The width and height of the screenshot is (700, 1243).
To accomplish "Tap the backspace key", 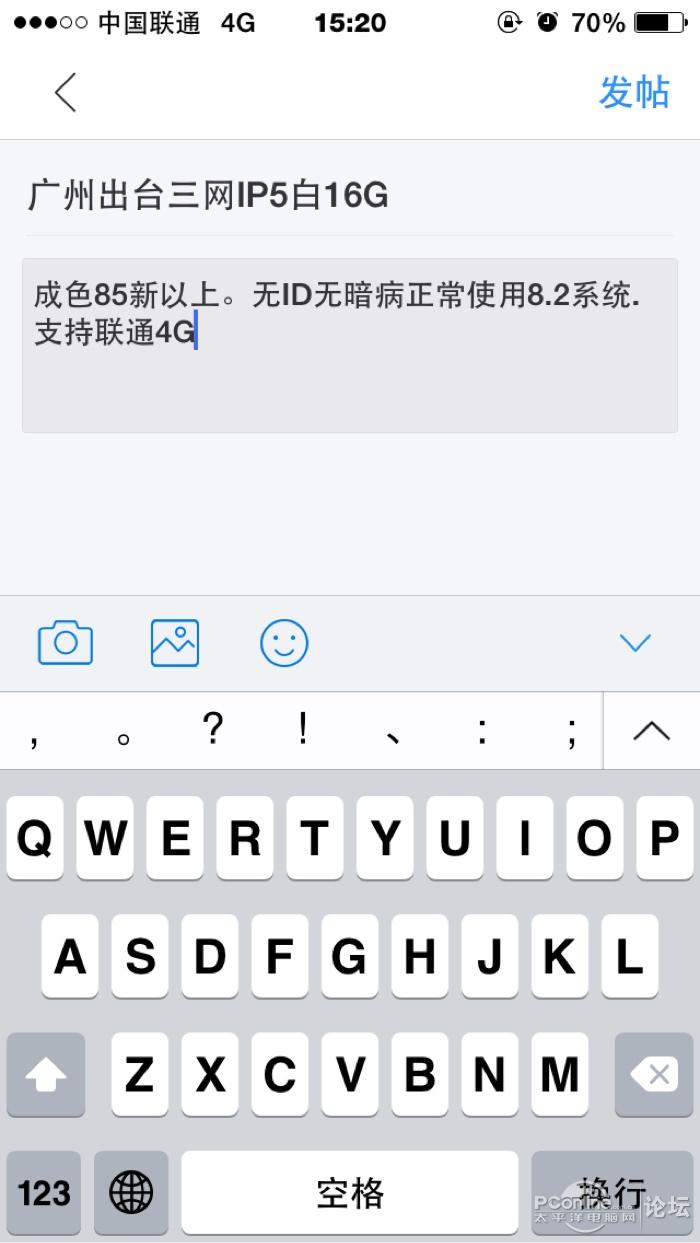I will [x=654, y=1075].
